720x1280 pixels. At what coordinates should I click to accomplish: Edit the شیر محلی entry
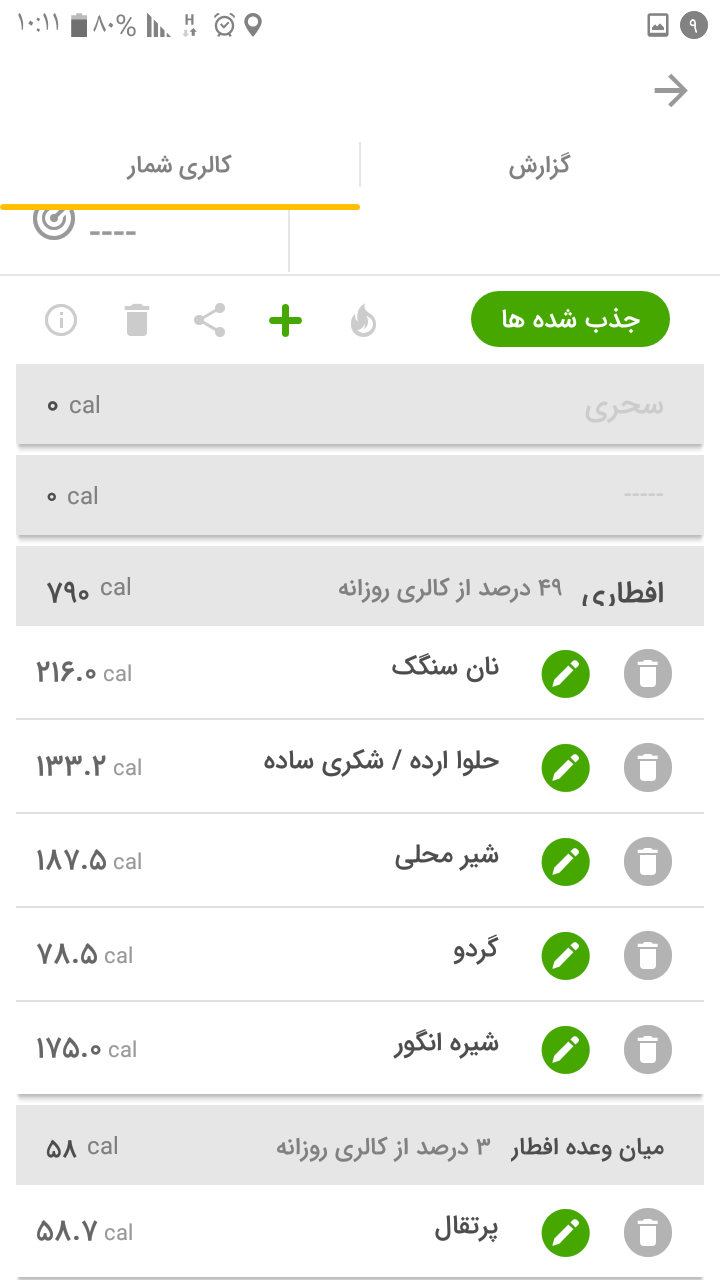(x=566, y=862)
